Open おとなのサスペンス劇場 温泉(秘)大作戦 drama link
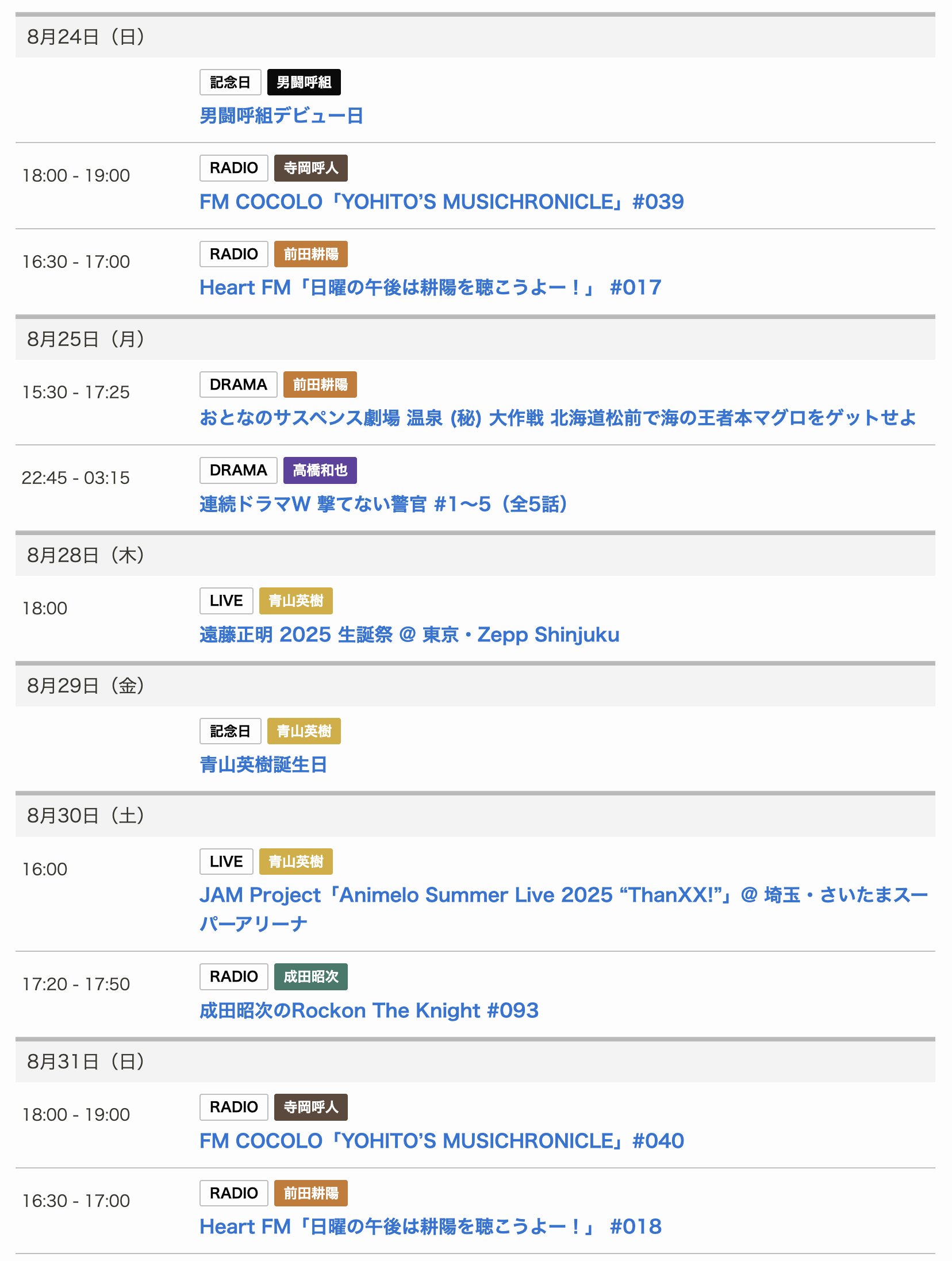952x1261 pixels. coord(557,418)
